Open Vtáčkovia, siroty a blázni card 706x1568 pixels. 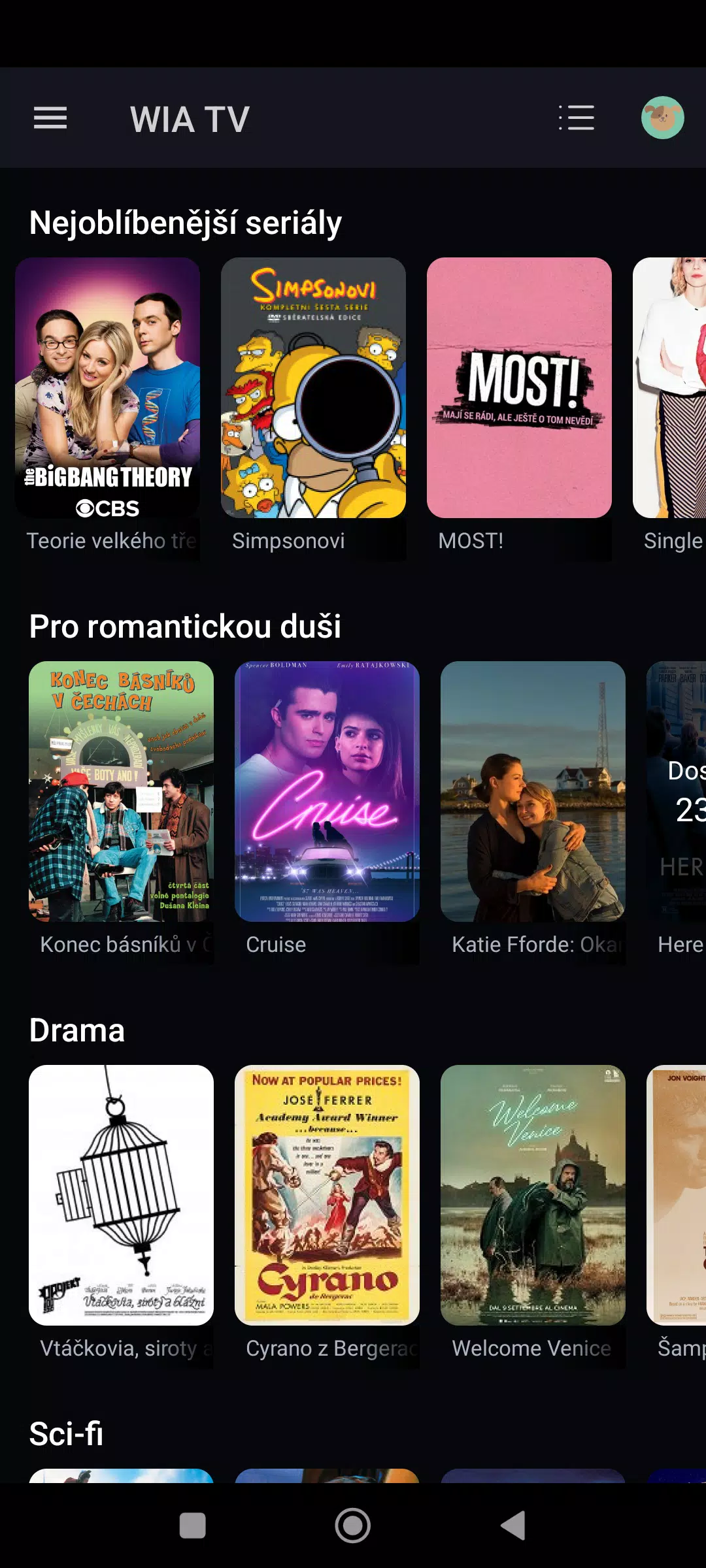pyautogui.click(x=121, y=1195)
